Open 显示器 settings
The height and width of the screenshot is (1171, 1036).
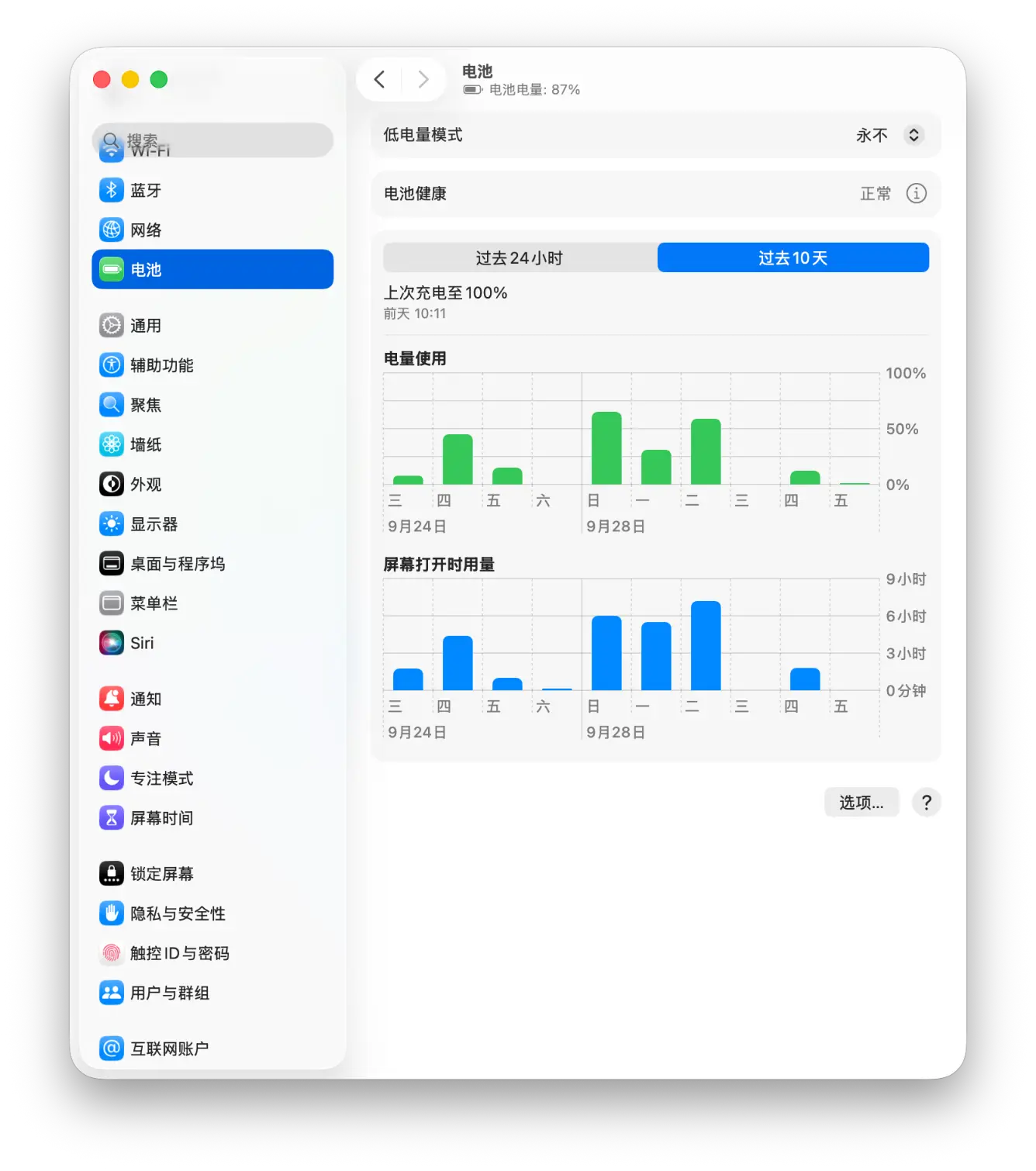pyautogui.click(x=154, y=524)
